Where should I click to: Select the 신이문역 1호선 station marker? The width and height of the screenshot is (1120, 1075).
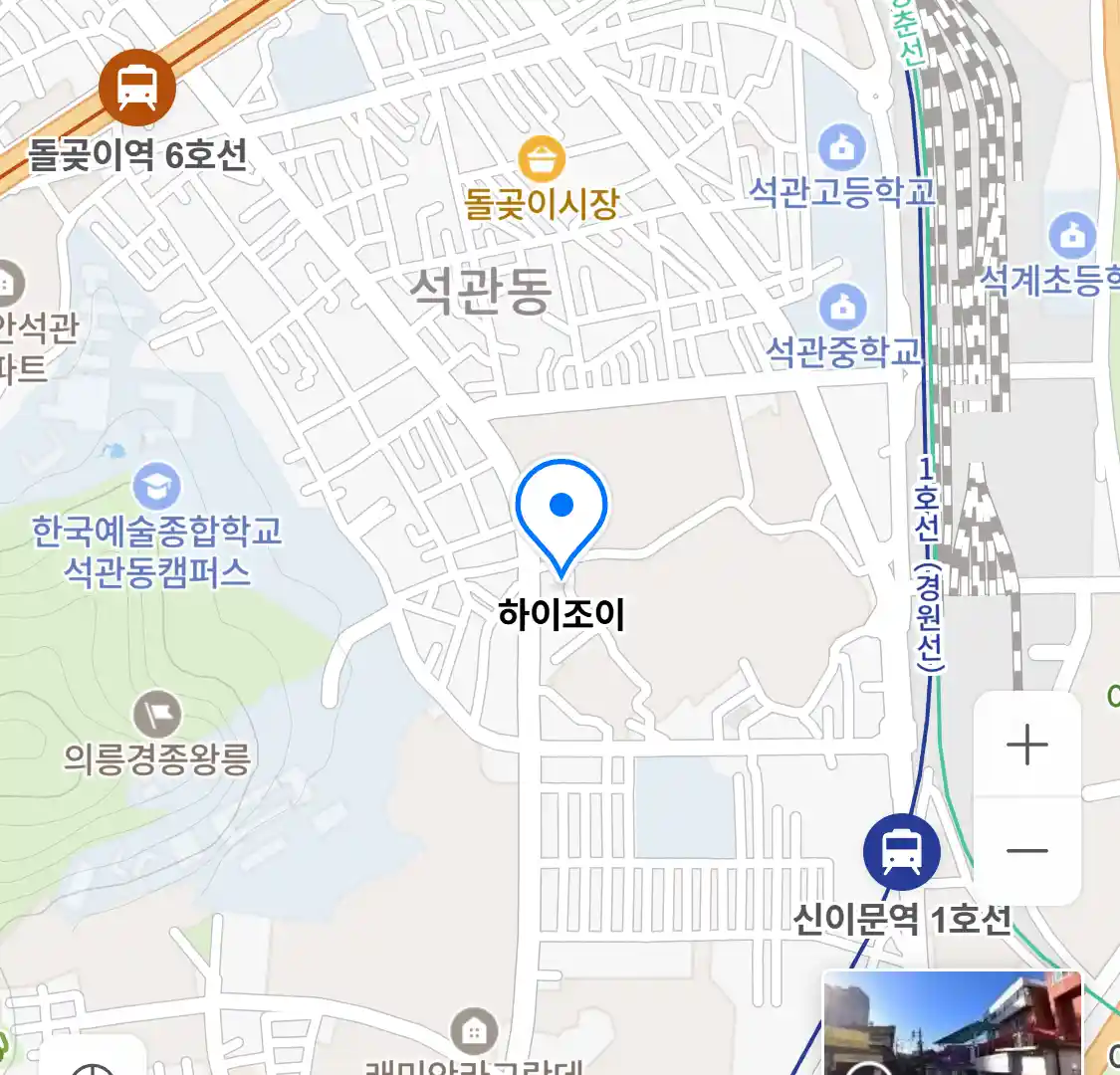902,853
